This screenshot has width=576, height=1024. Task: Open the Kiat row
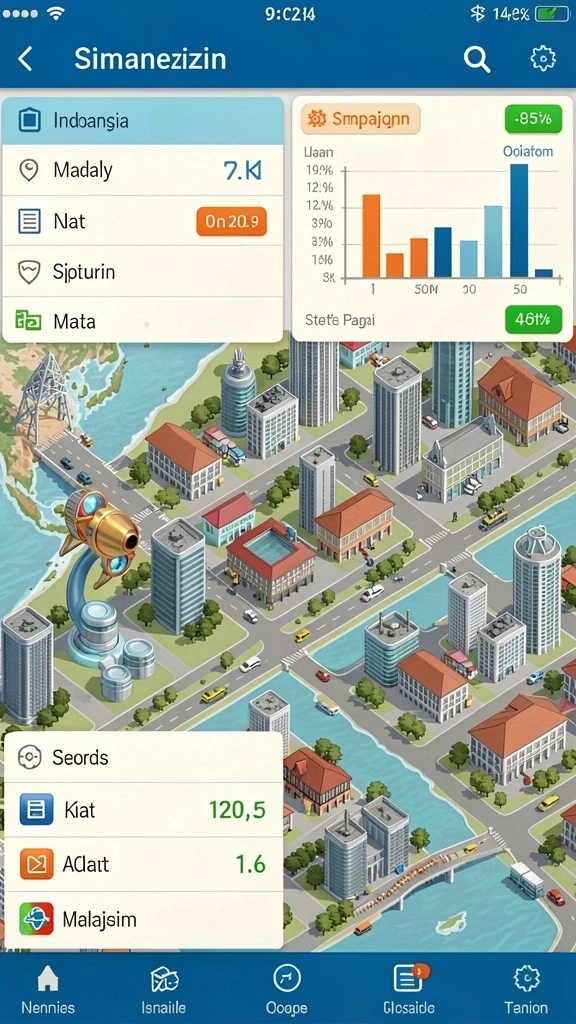click(x=143, y=810)
